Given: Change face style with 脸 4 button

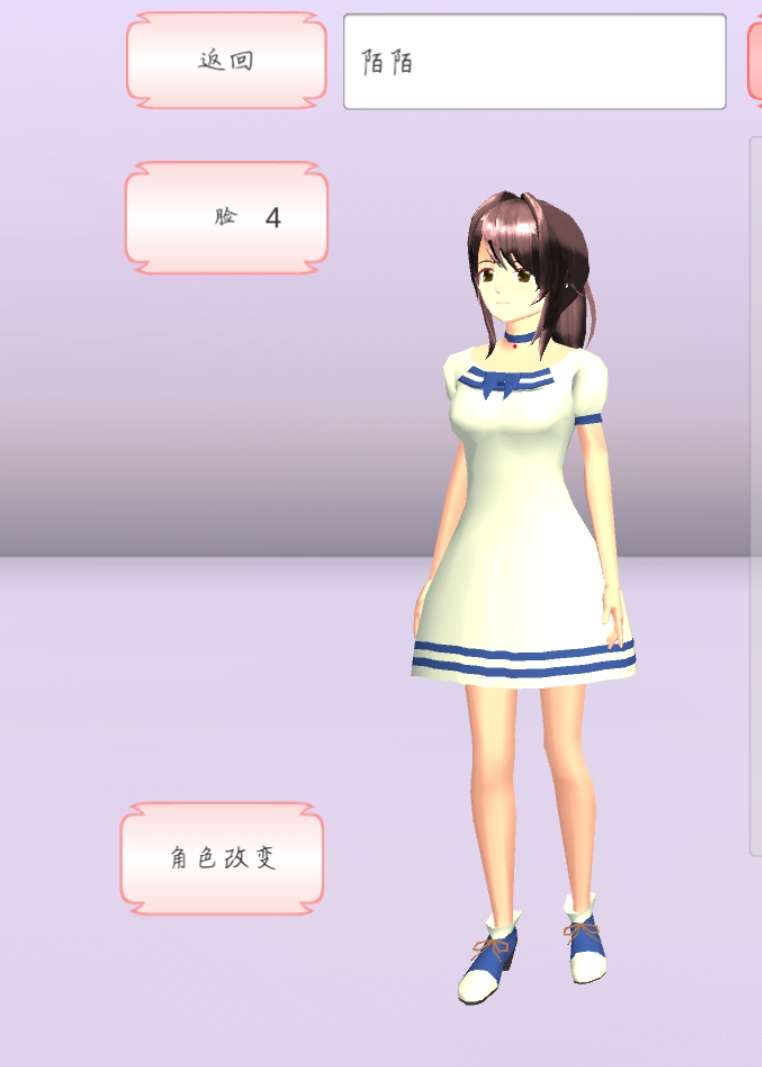Looking at the screenshot, I should tap(227, 217).
